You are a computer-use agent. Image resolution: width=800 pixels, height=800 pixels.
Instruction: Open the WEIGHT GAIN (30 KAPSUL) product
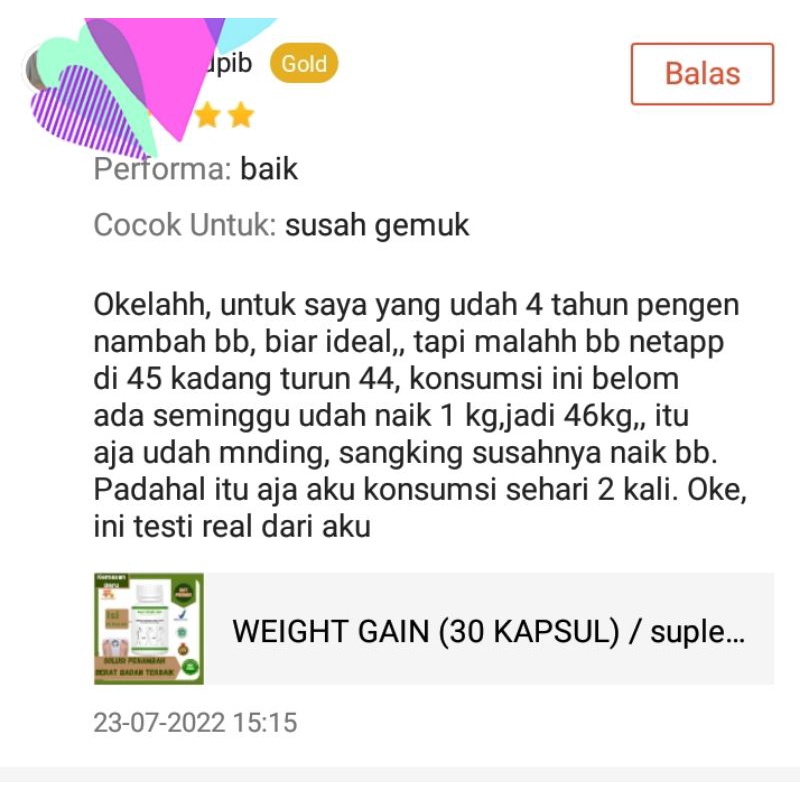click(x=488, y=631)
